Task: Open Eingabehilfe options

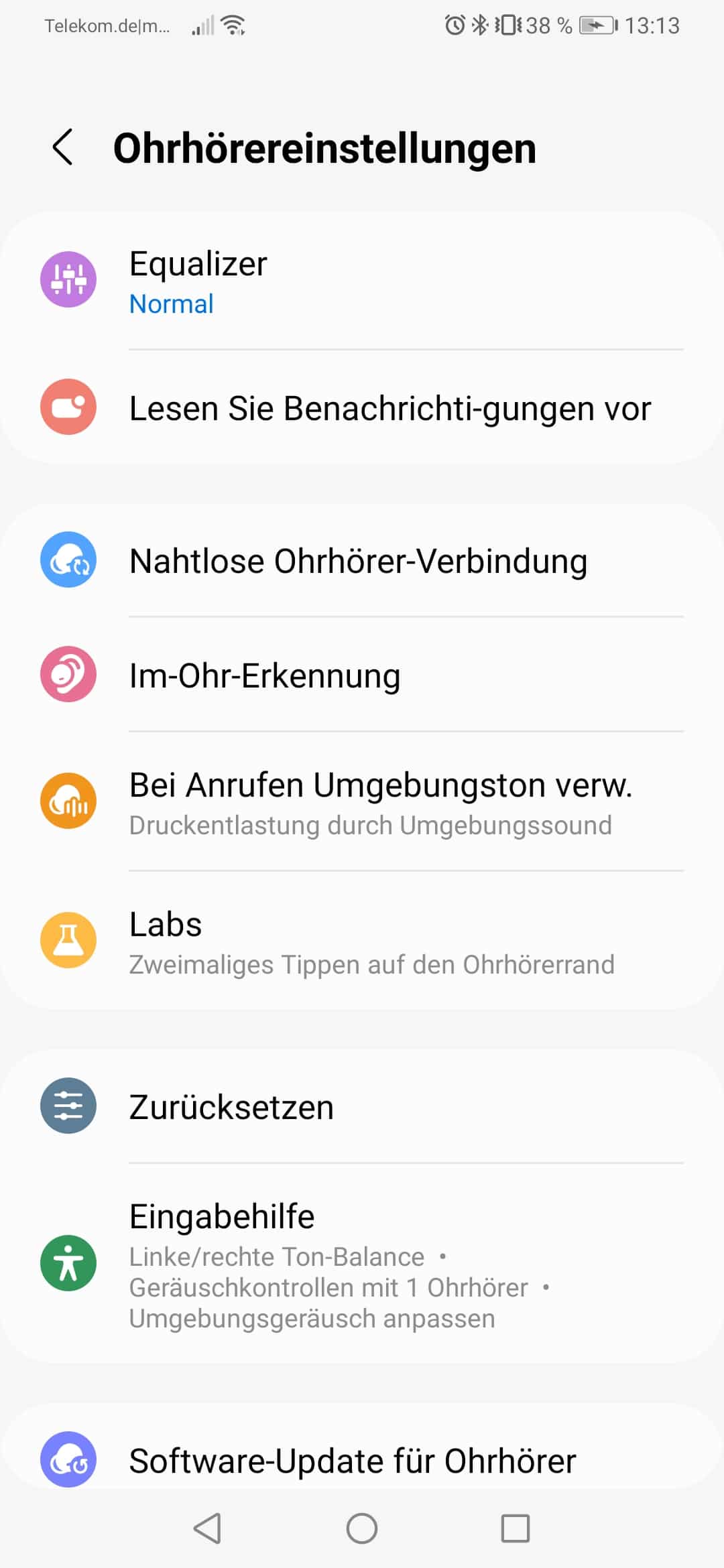Action: click(362, 1264)
